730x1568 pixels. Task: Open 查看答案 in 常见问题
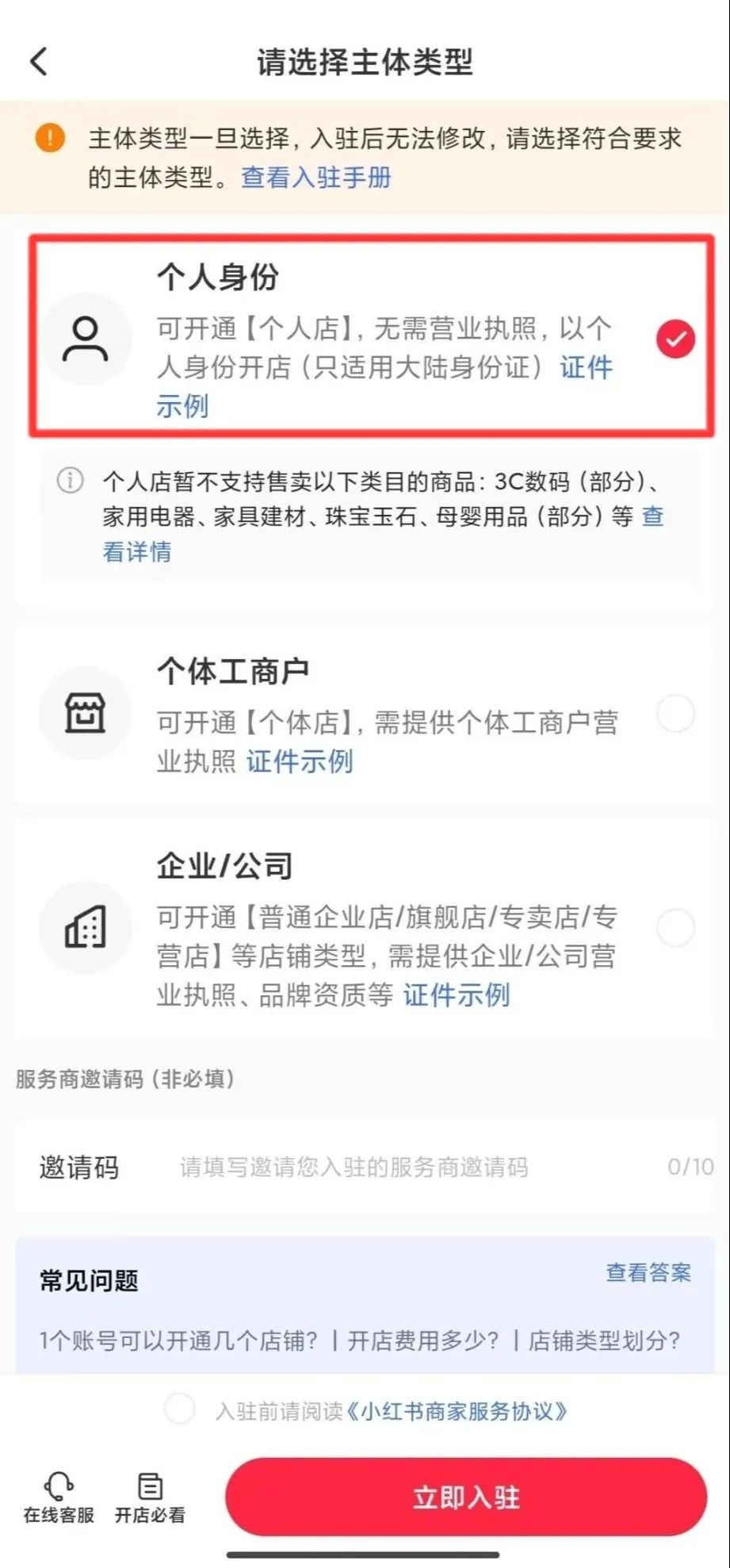pyautogui.click(x=648, y=1273)
